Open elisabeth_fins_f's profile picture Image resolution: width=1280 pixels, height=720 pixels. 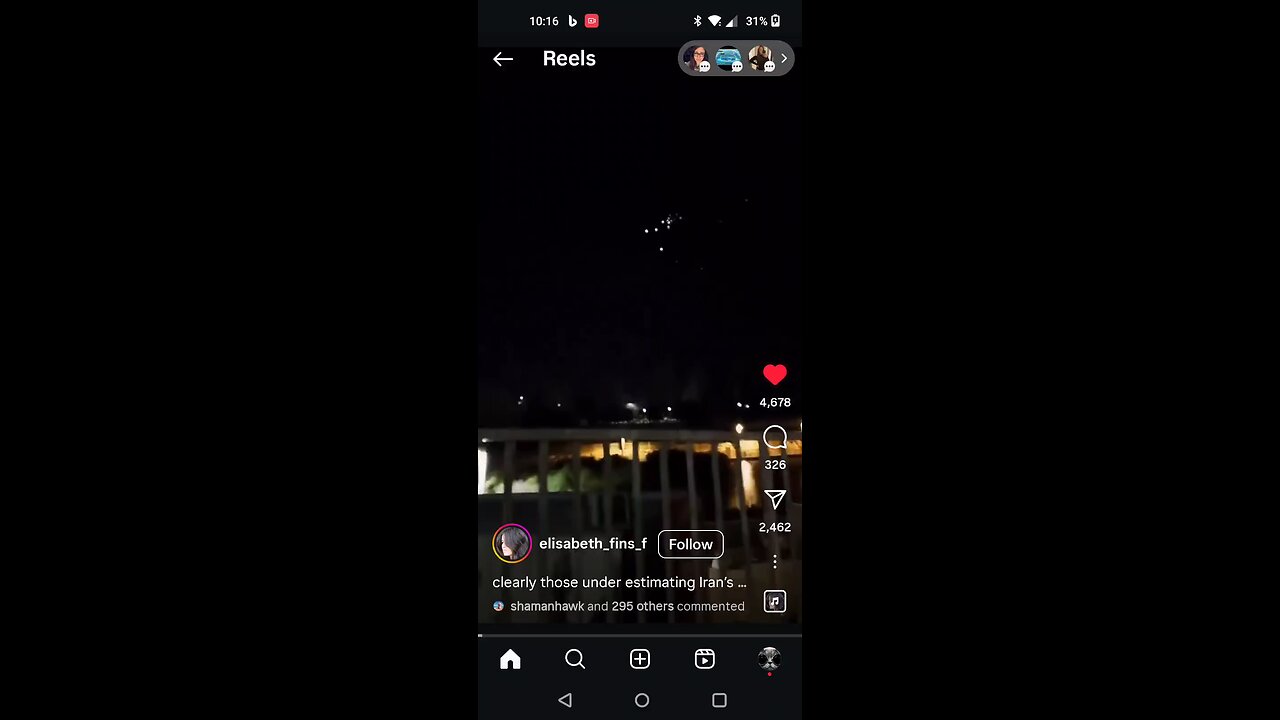pyautogui.click(x=512, y=544)
